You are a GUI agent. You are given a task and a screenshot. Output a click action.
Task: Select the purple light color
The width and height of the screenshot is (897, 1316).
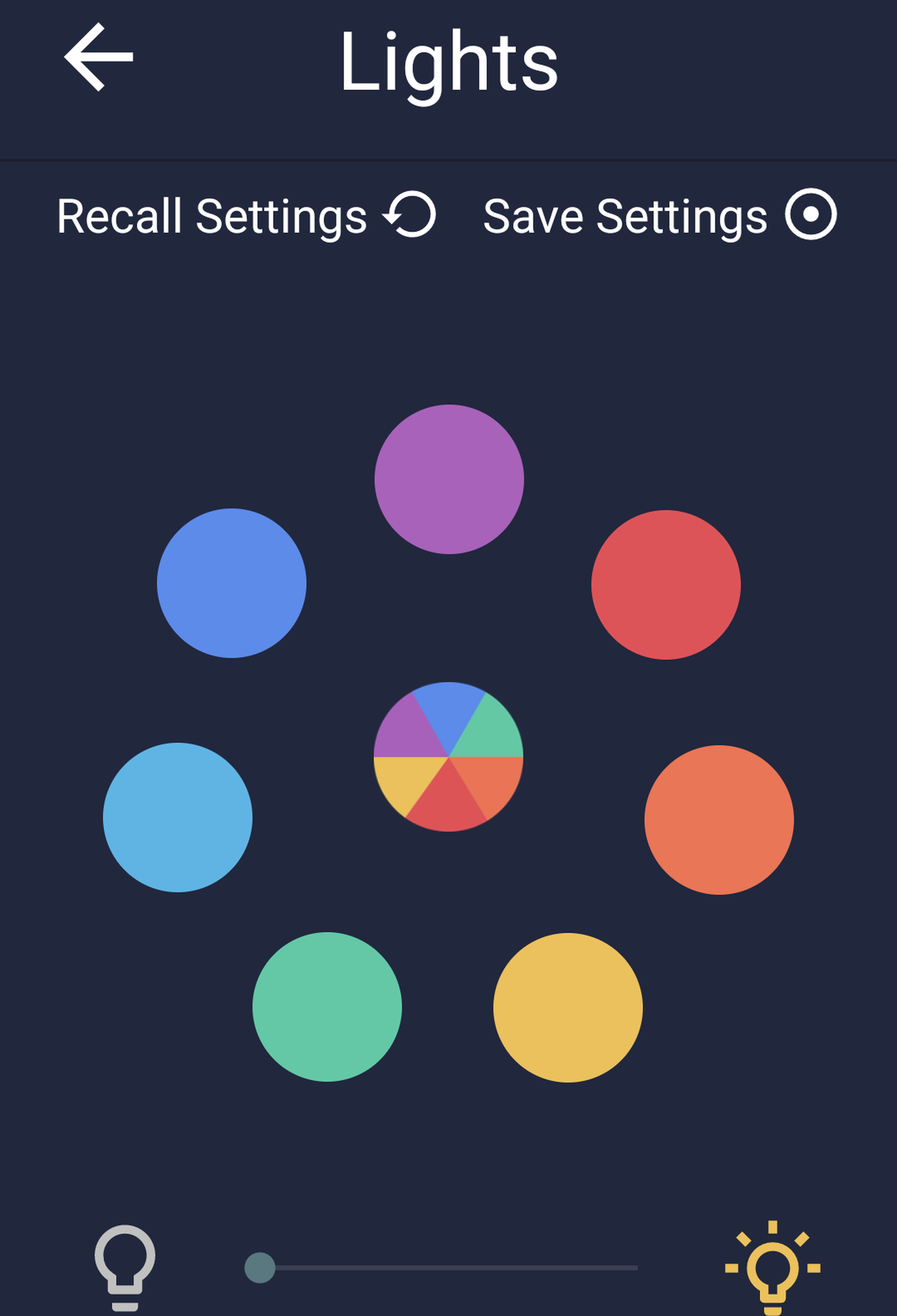click(x=448, y=479)
